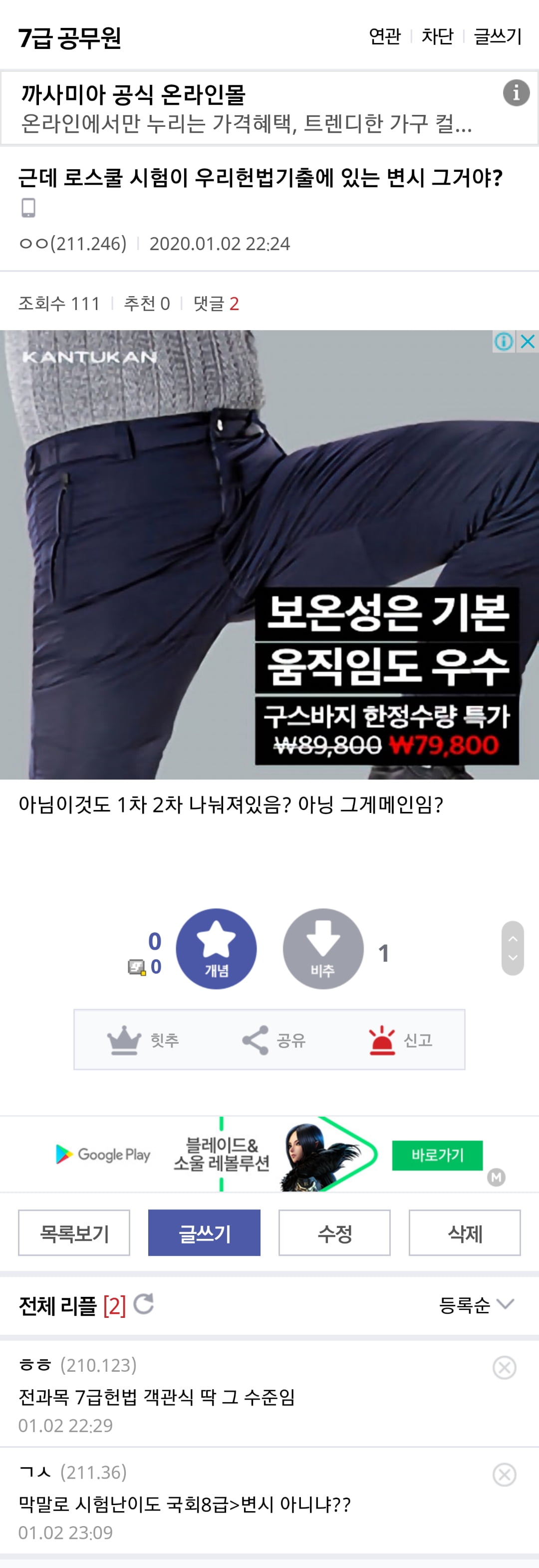Downvote the post with 비추 button

tap(323, 948)
